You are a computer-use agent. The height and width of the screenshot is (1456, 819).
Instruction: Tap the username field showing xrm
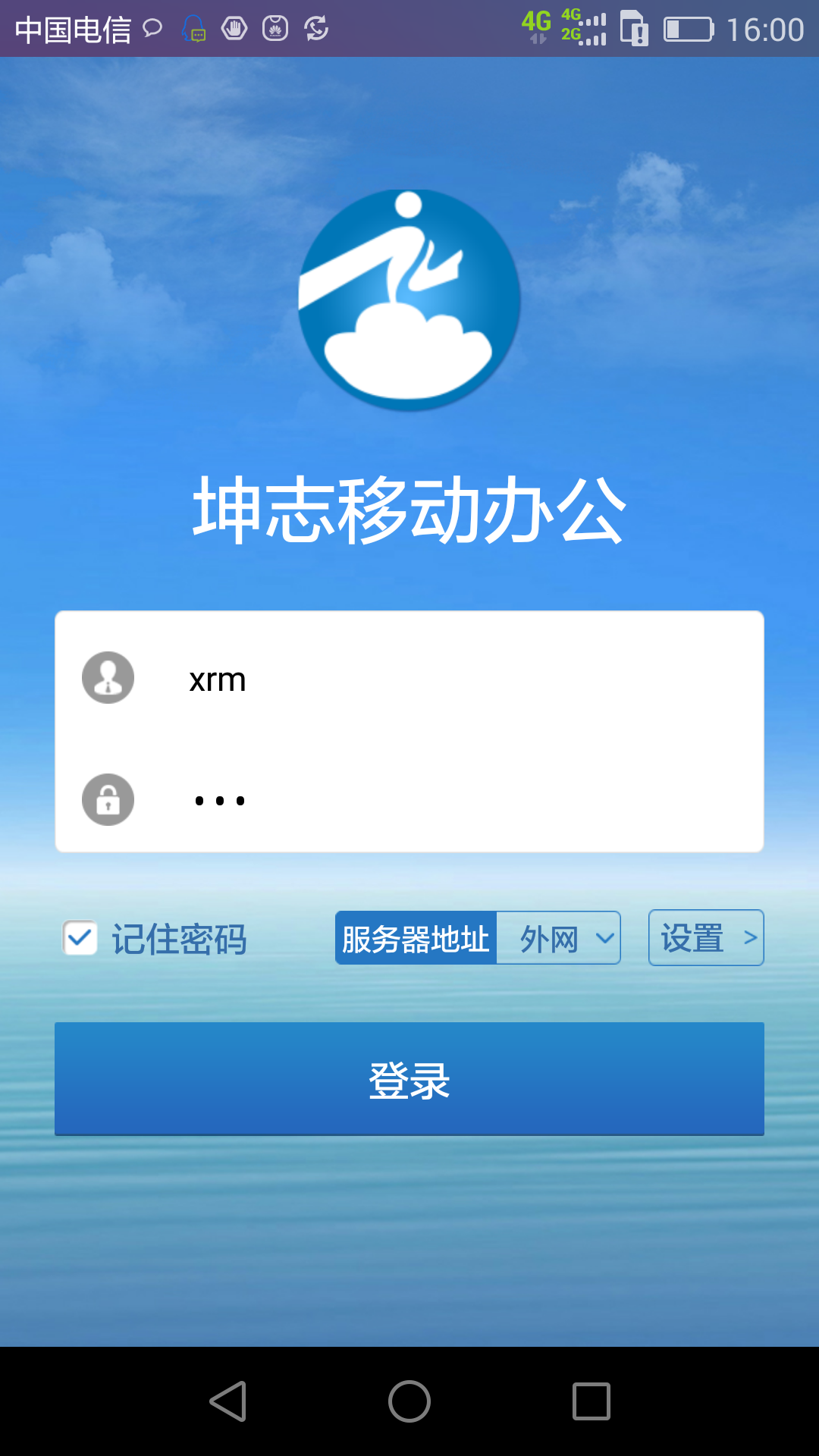[455, 679]
